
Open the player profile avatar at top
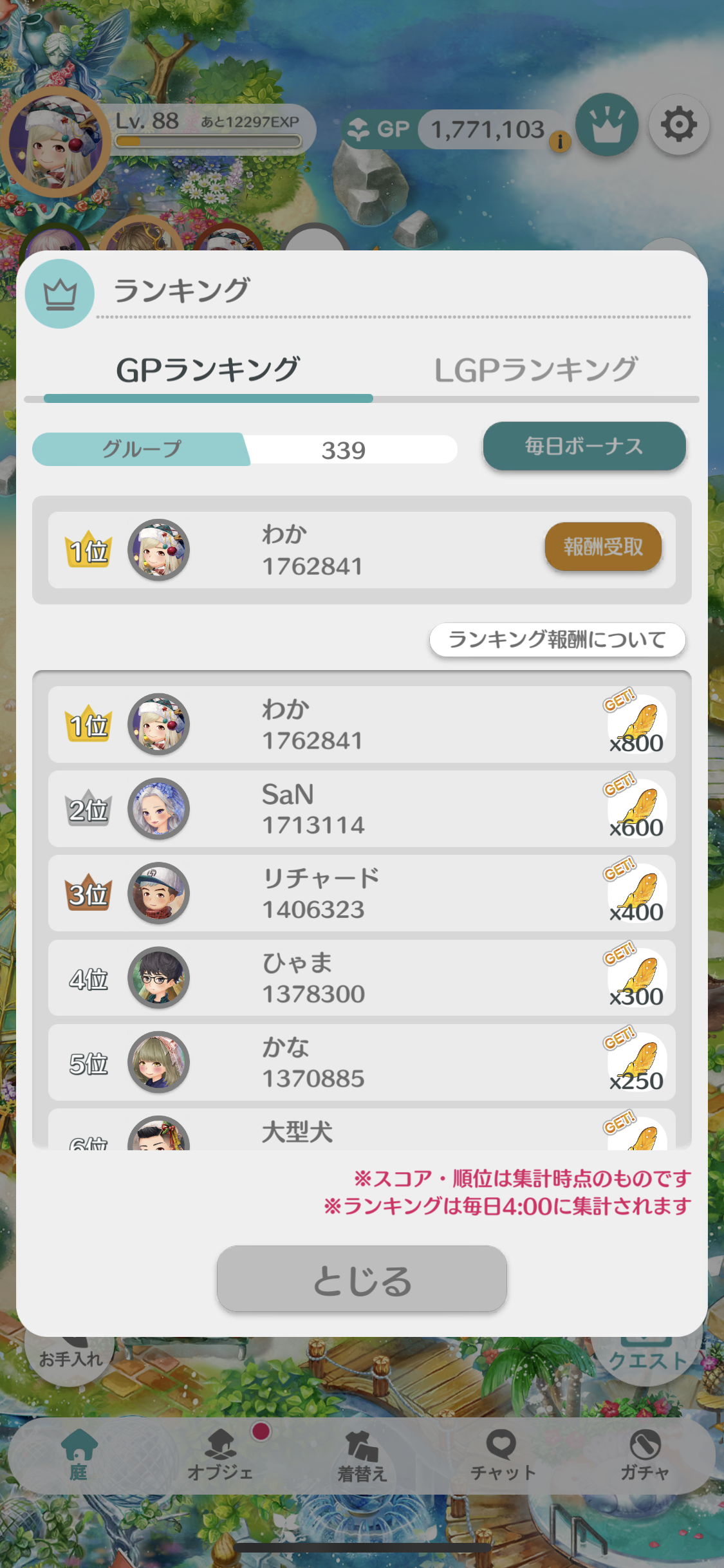56,143
